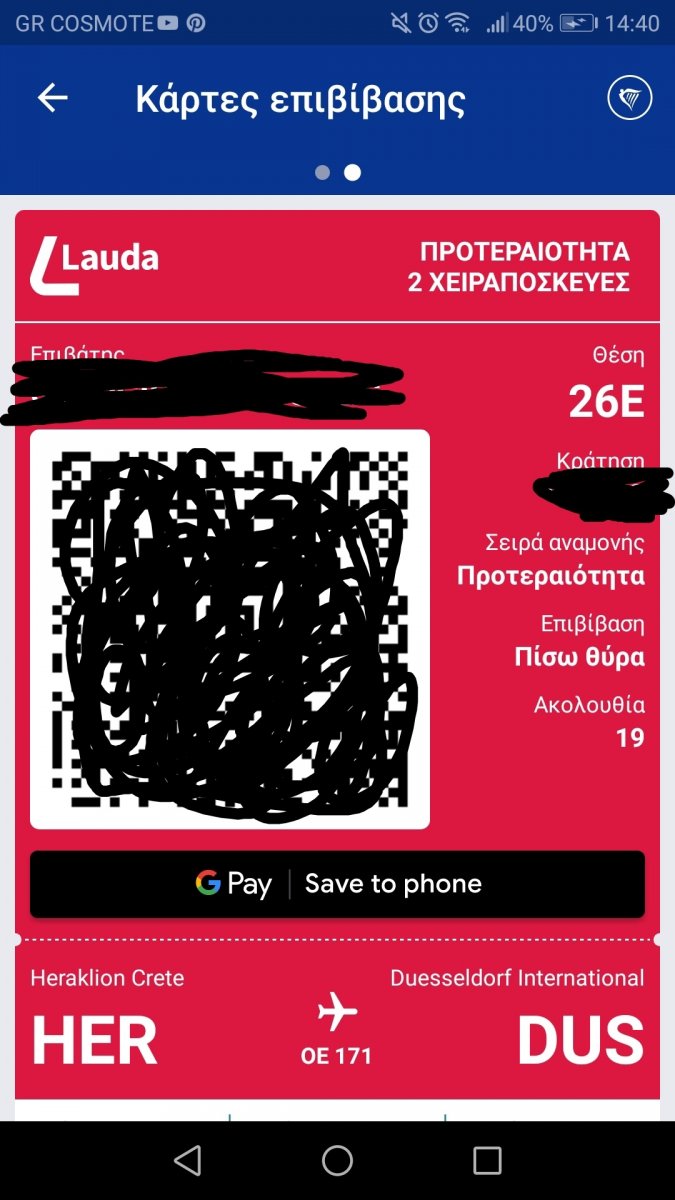Open the Ryanair harp icon in header

(630, 98)
